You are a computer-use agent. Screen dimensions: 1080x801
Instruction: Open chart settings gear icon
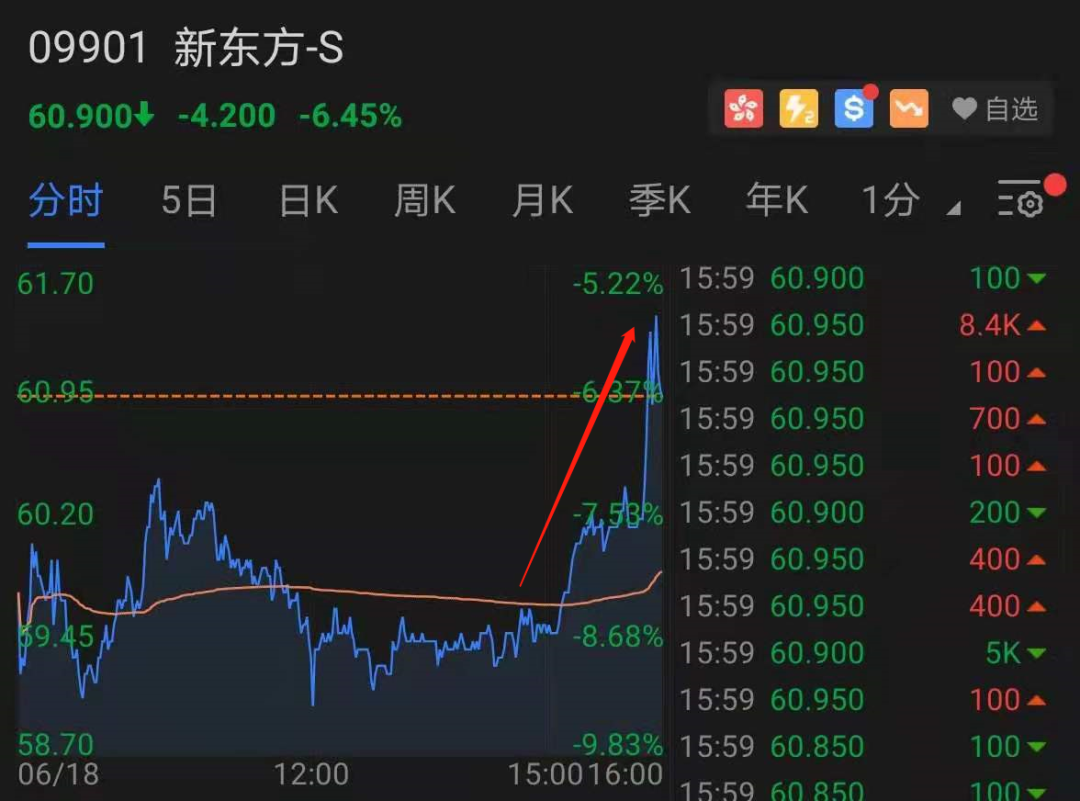pos(1021,202)
